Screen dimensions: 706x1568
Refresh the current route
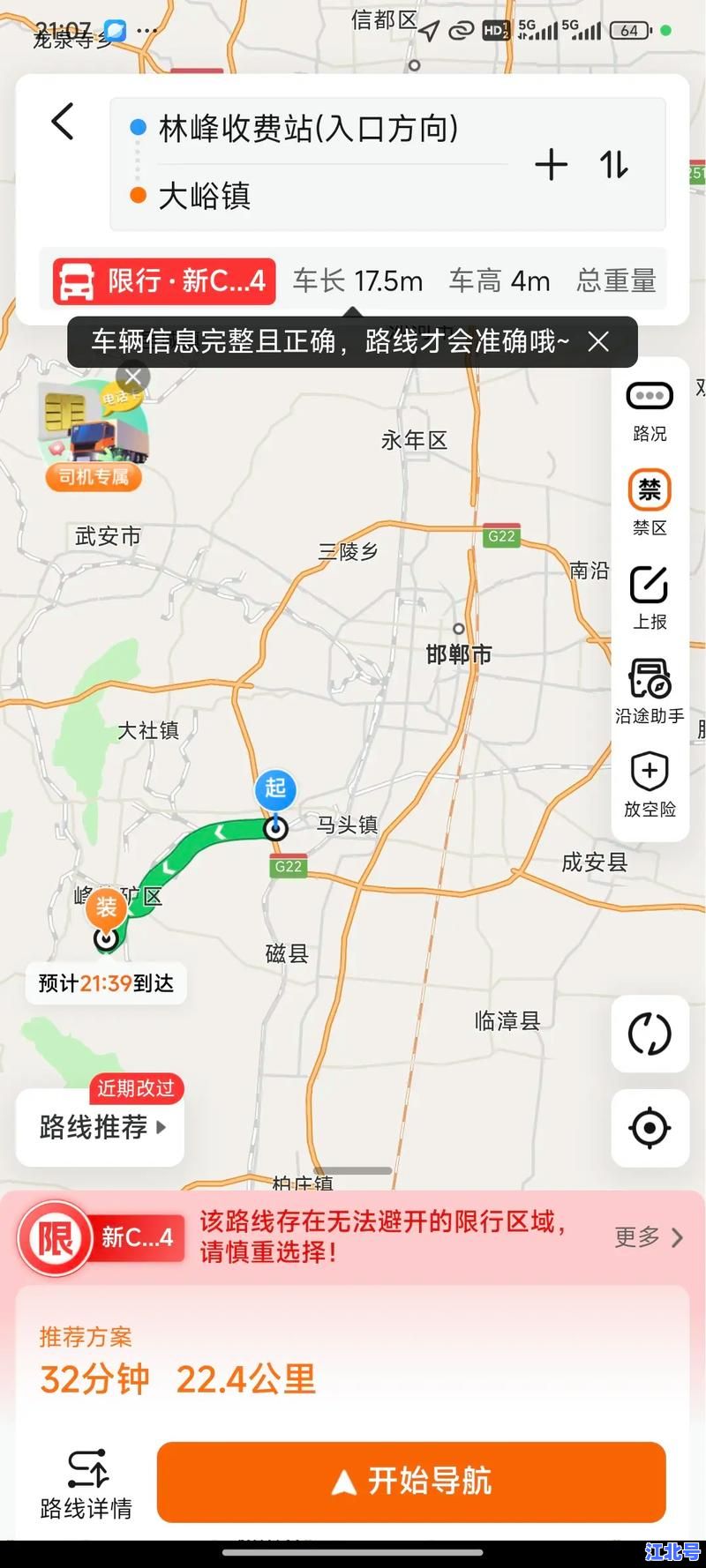click(650, 1034)
